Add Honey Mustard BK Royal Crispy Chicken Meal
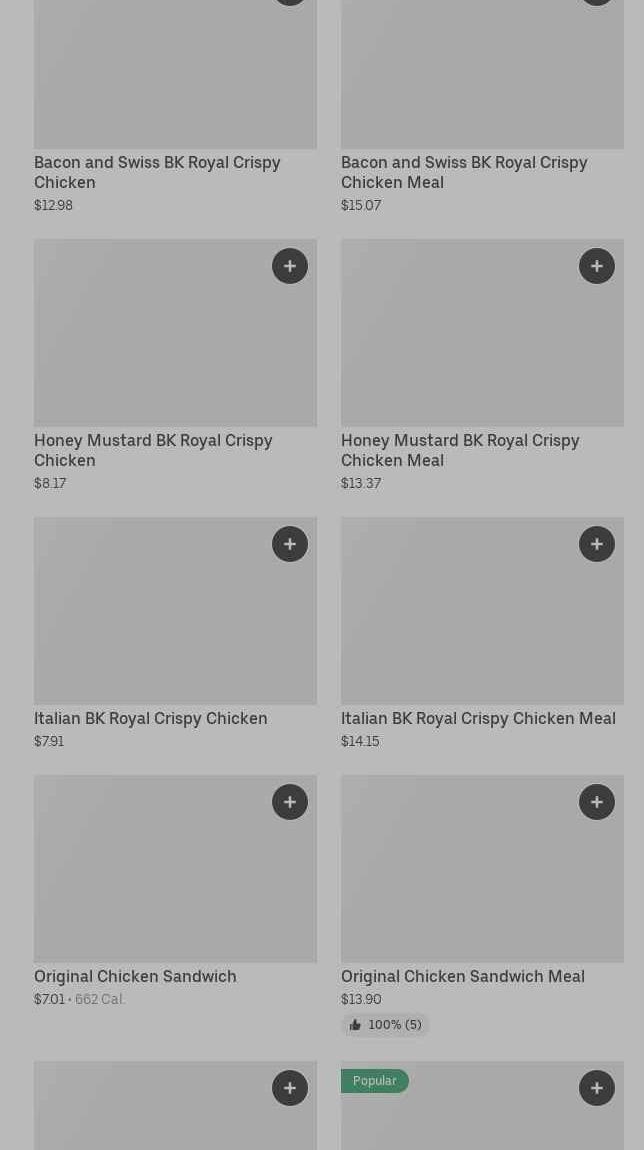The width and height of the screenshot is (644, 1150). pos(597,266)
